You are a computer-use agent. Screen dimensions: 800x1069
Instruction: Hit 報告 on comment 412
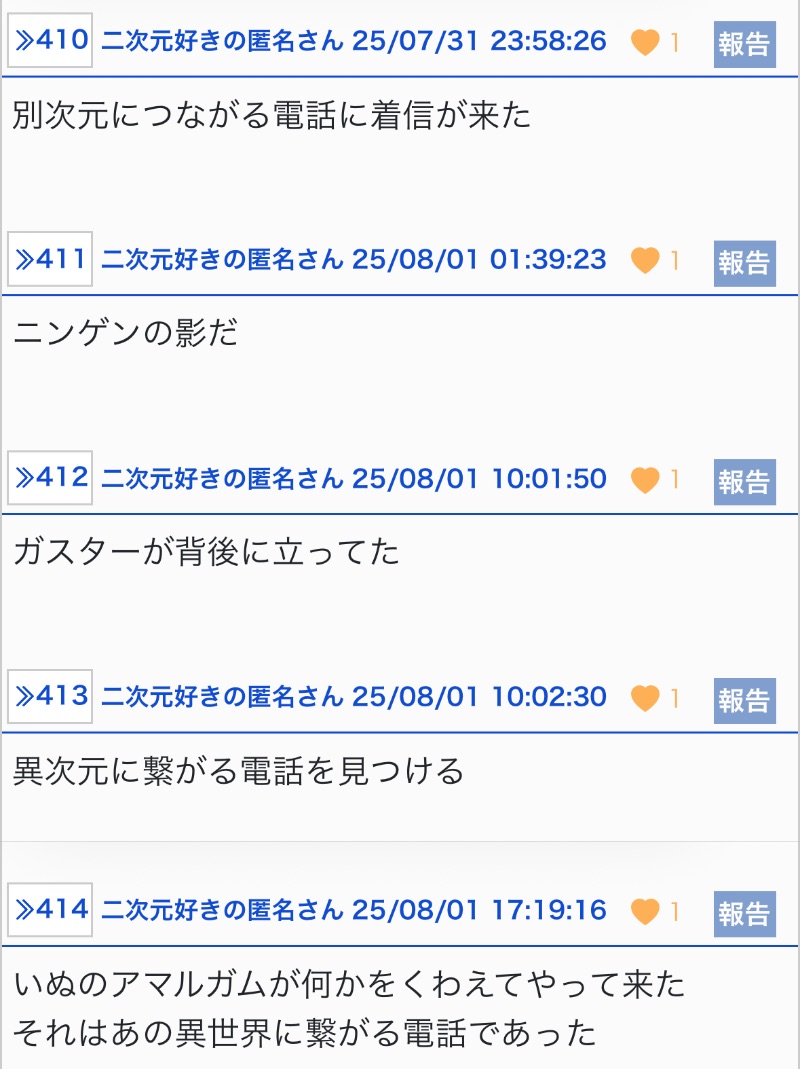point(744,481)
